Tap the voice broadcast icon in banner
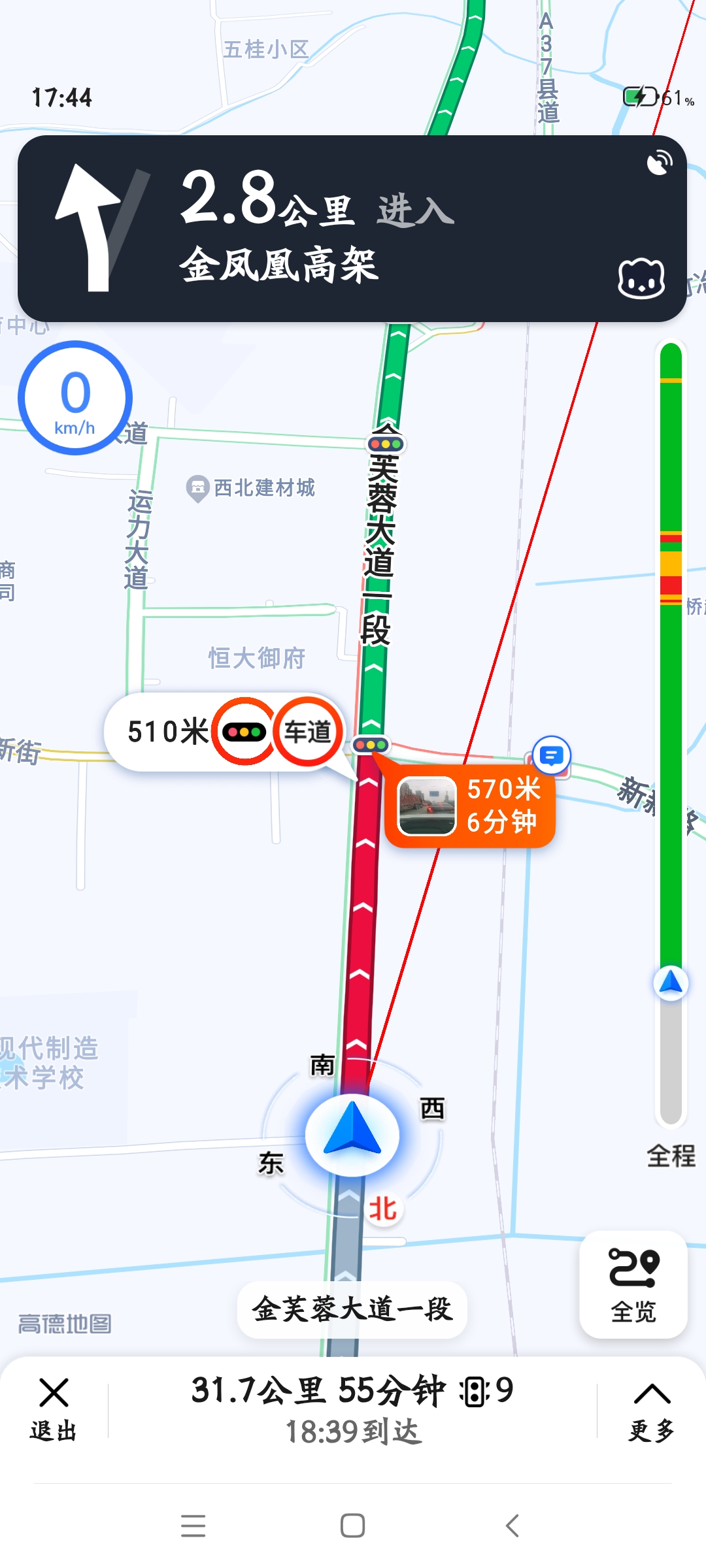This screenshot has width=706, height=1568. (x=659, y=163)
